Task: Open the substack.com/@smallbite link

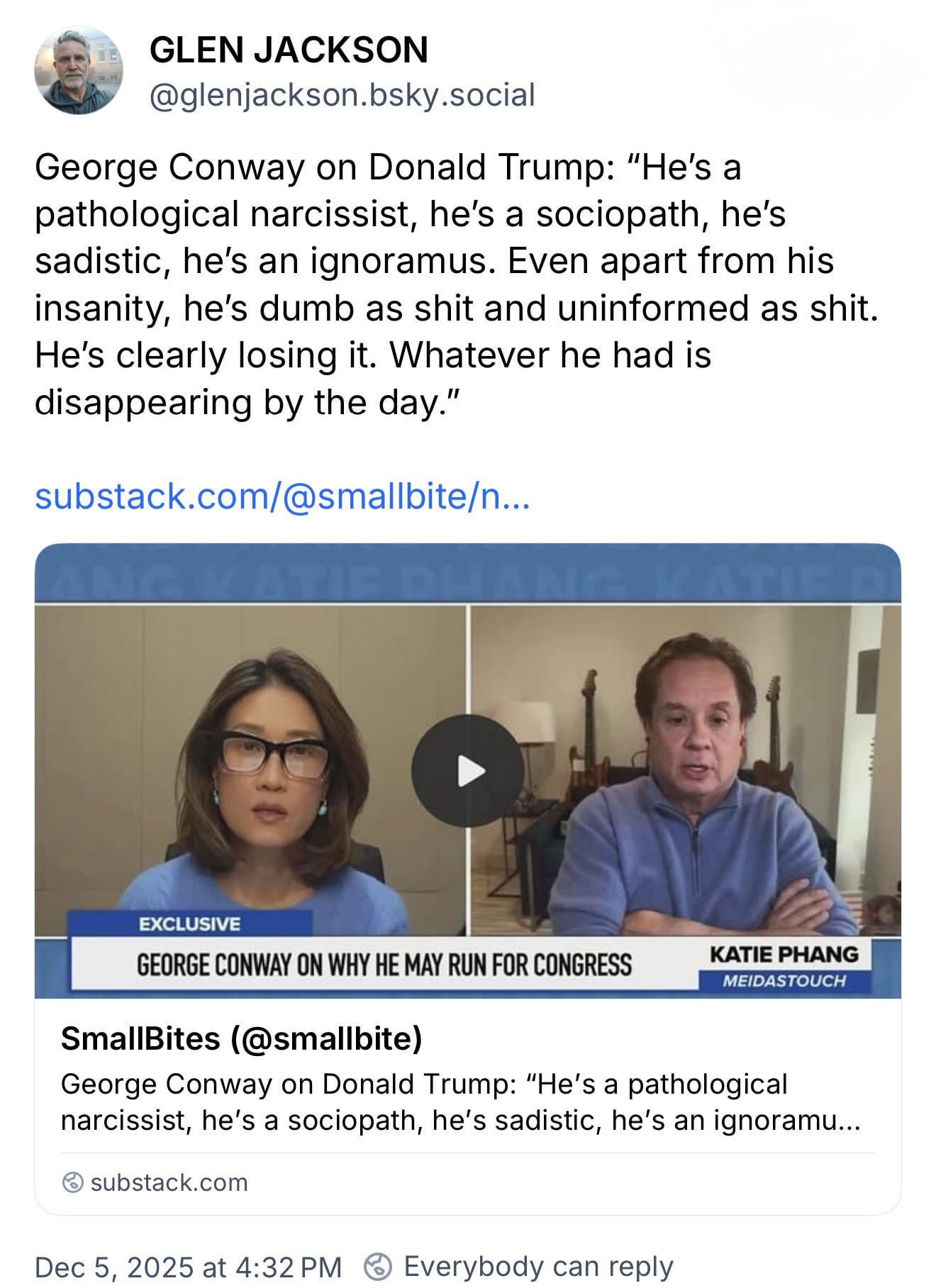Action: click(x=282, y=496)
